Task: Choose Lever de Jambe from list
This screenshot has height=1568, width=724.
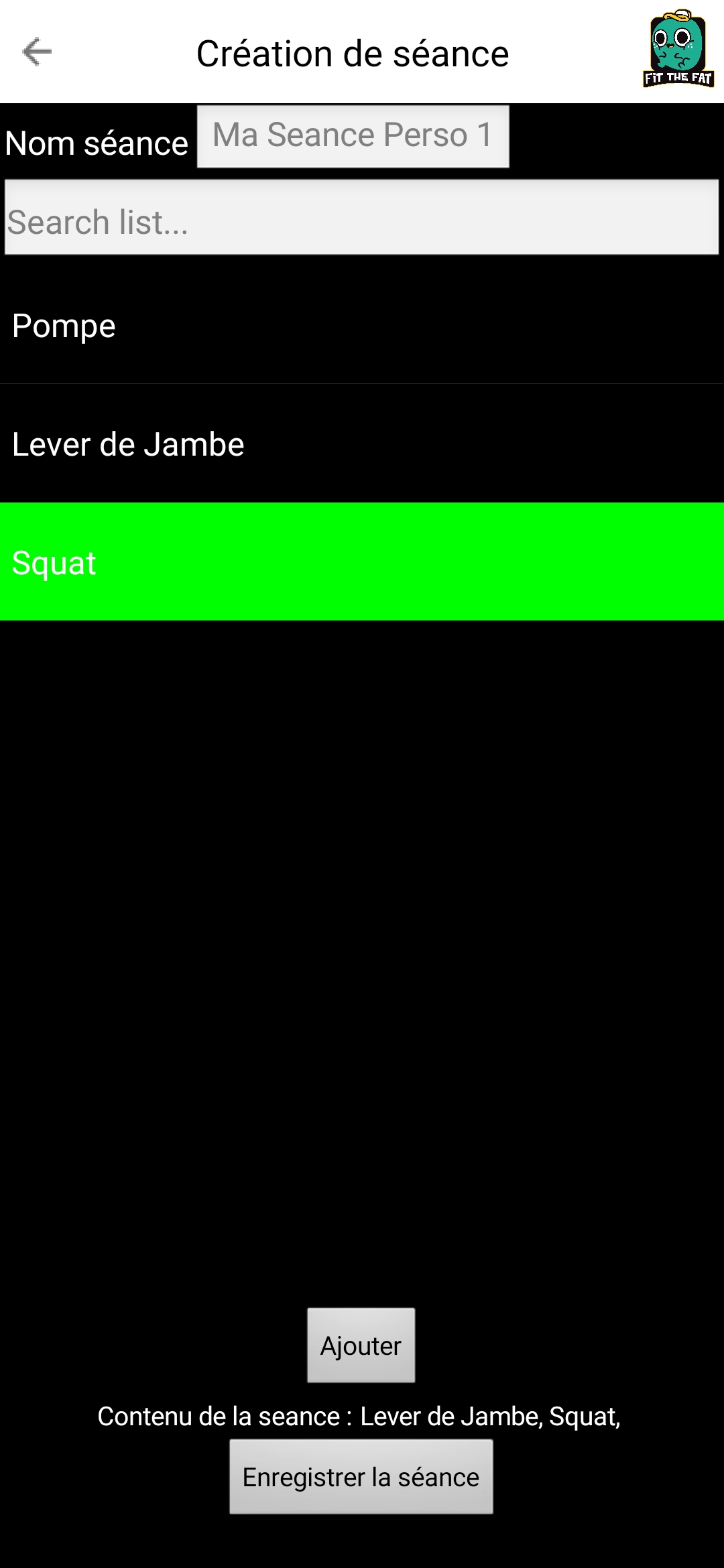Action: point(362,444)
